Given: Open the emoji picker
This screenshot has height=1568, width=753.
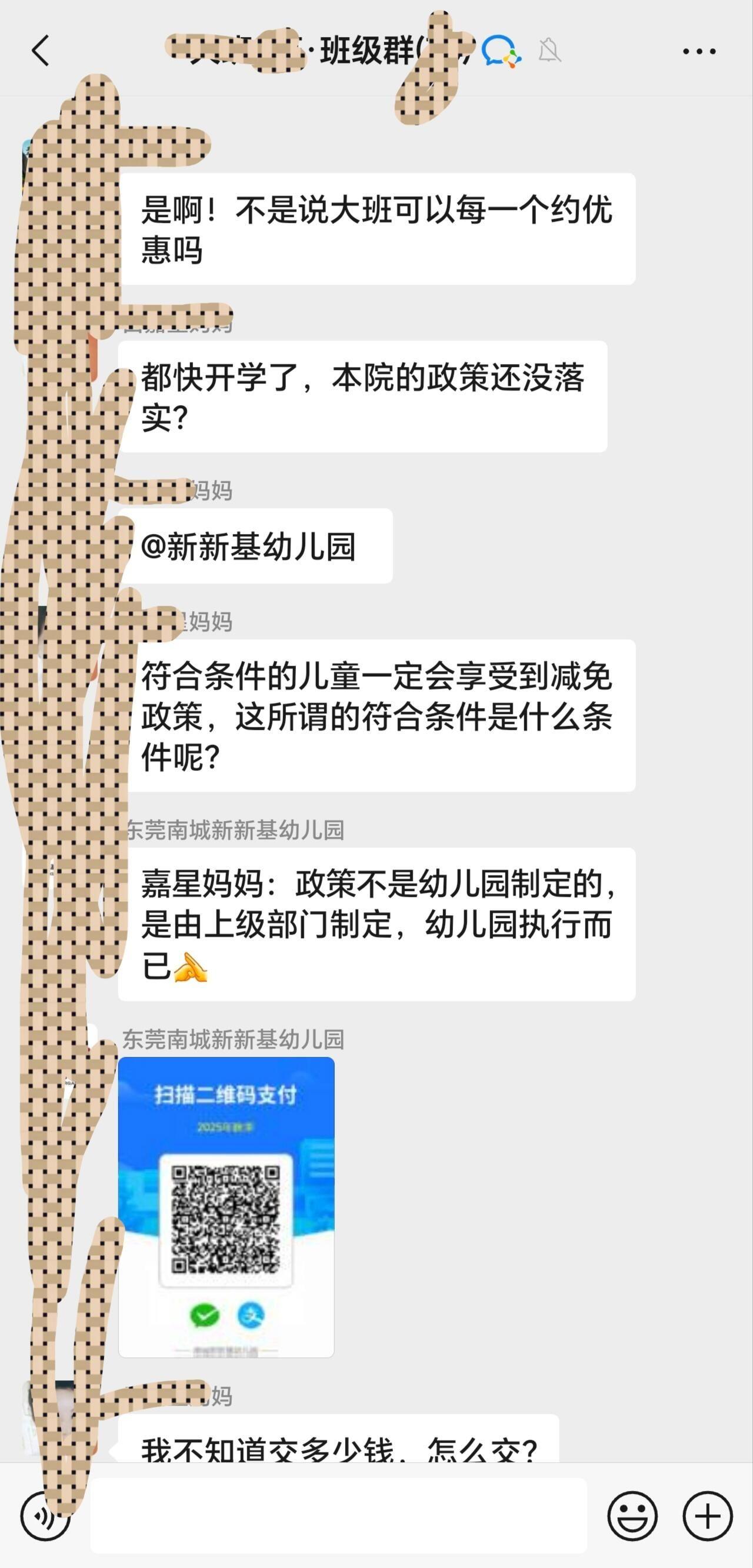Looking at the screenshot, I should [x=632, y=1516].
